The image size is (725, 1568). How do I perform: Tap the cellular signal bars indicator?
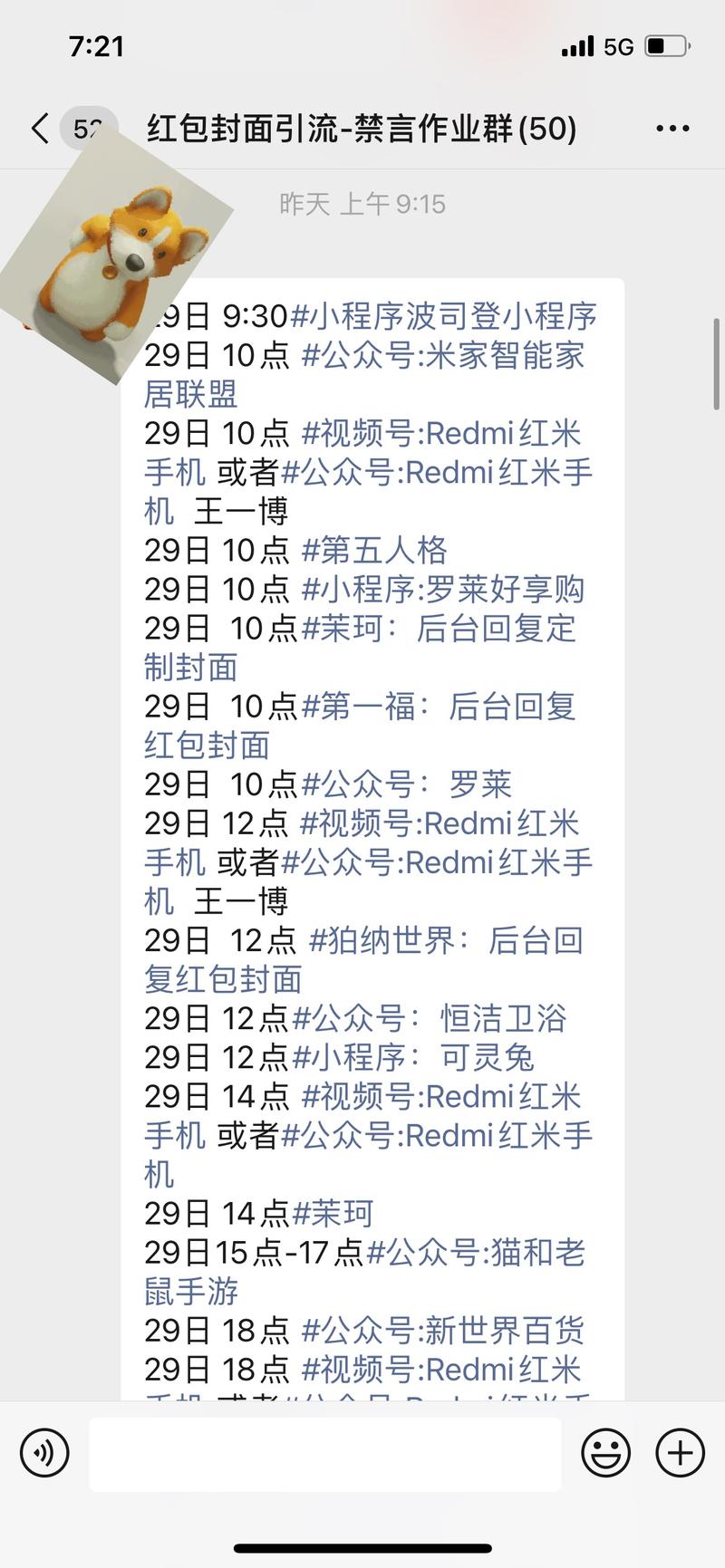coord(577,44)
